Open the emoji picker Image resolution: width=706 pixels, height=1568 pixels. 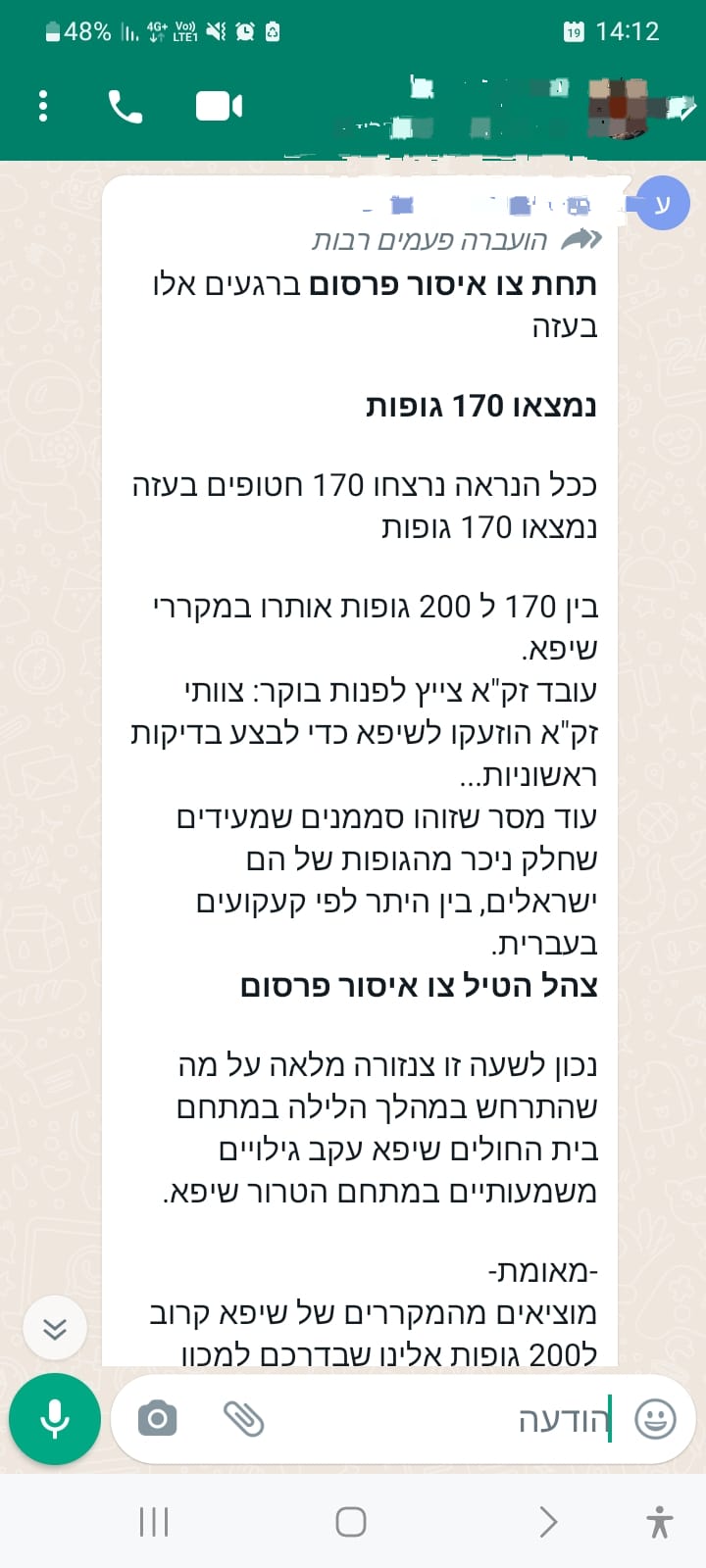tap(655, 1418)
